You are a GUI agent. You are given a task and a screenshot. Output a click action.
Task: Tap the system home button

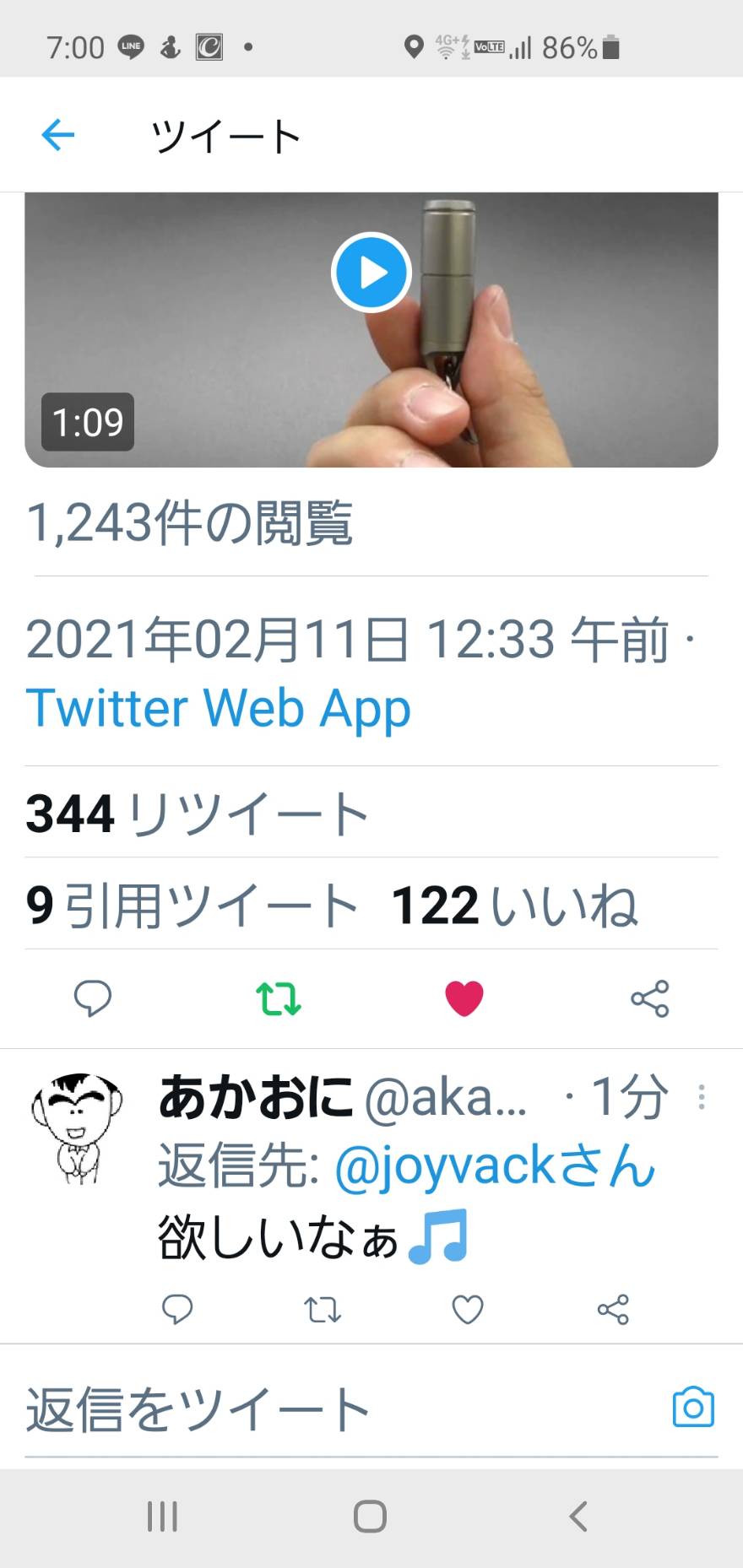point(370,1516)
